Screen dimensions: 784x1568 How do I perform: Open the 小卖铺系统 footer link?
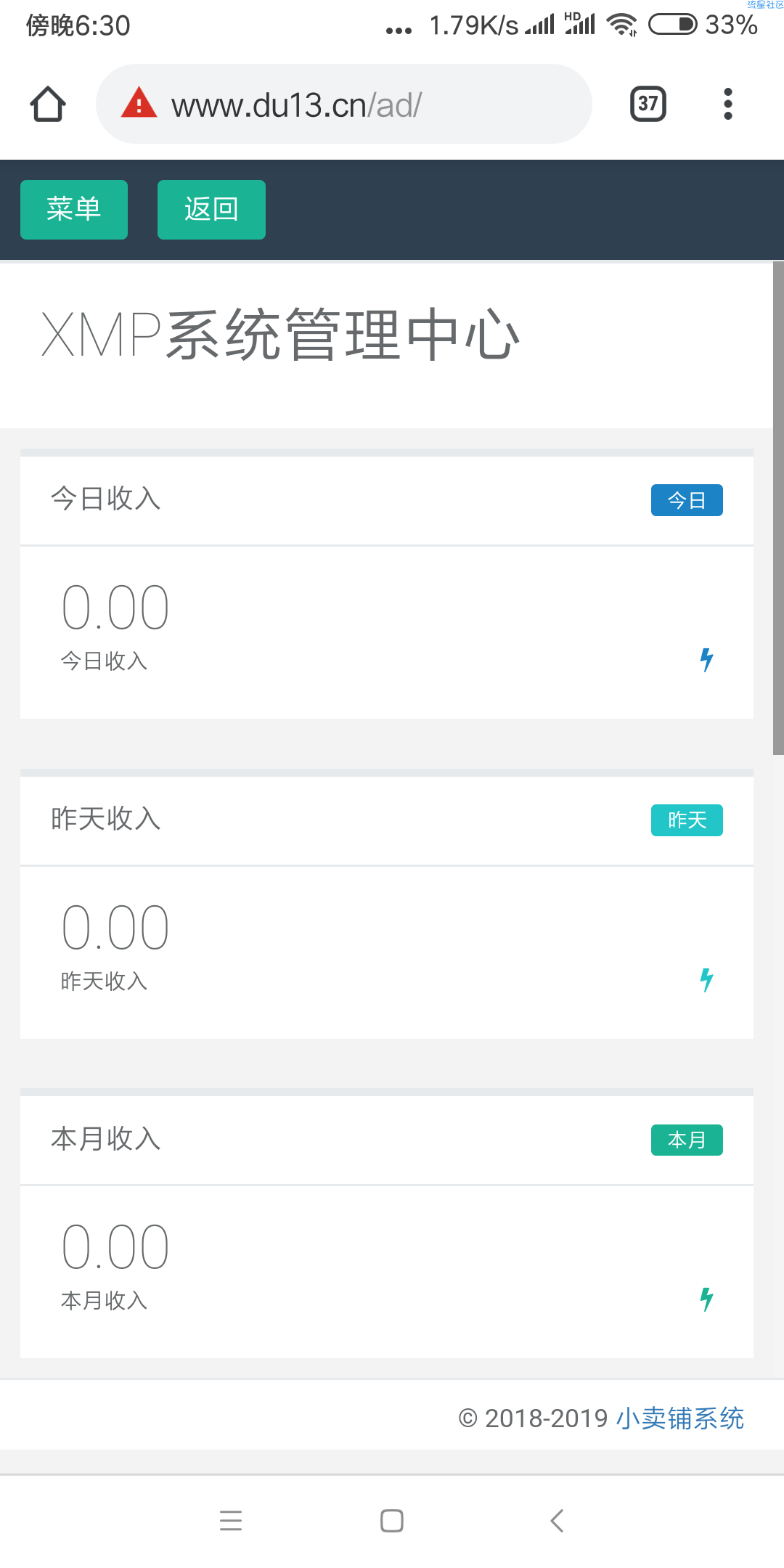tap(680, 1418)
